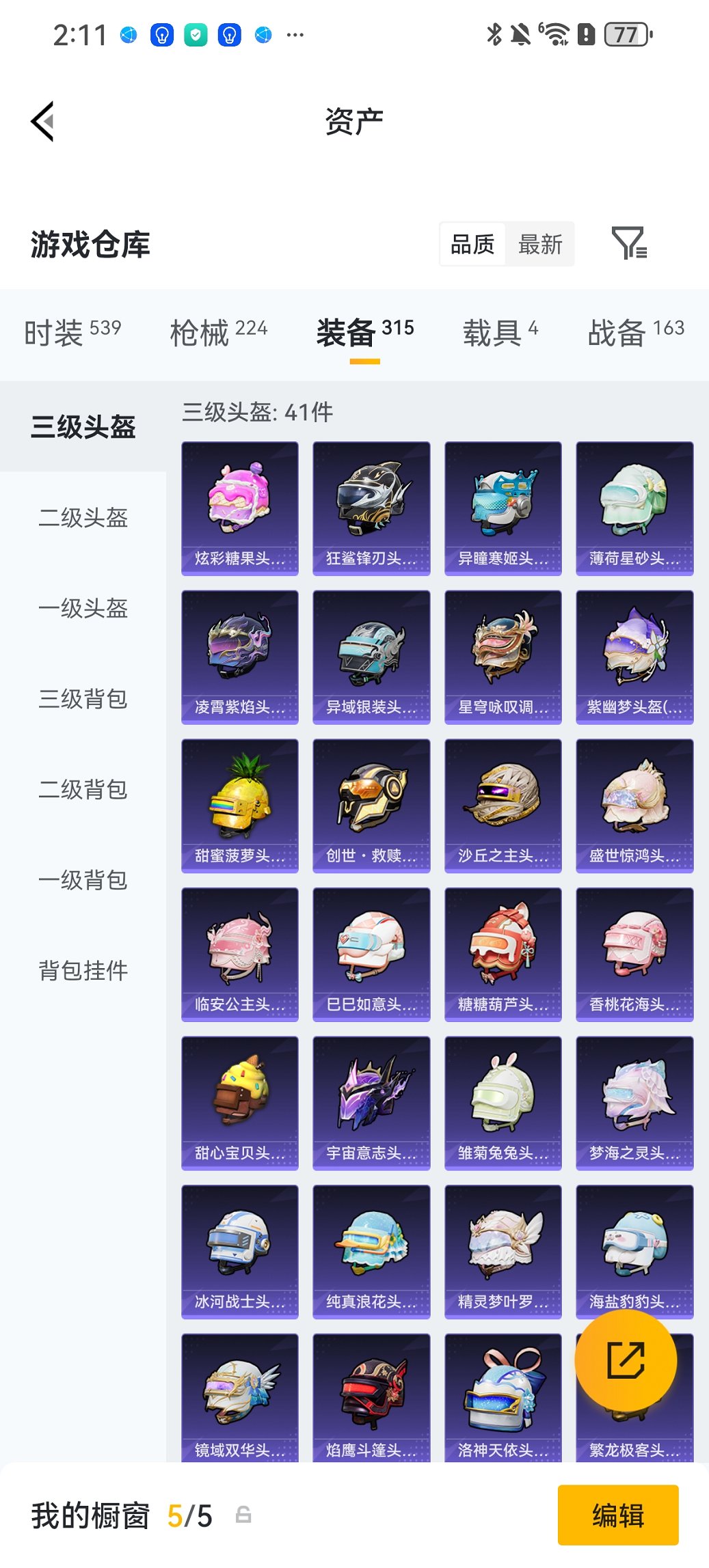Select the 炫彩糖果头盔 item icon
709x1568 pixels.
coord(240,506)
